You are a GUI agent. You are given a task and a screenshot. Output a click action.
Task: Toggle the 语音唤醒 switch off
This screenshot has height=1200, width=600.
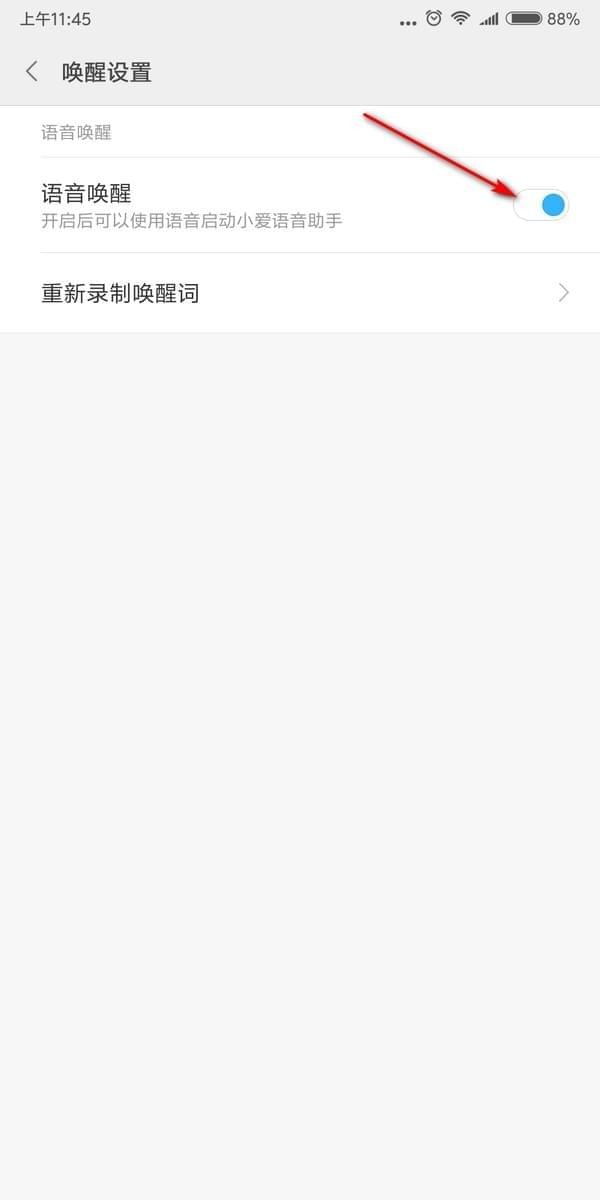[x=541, y=205]
